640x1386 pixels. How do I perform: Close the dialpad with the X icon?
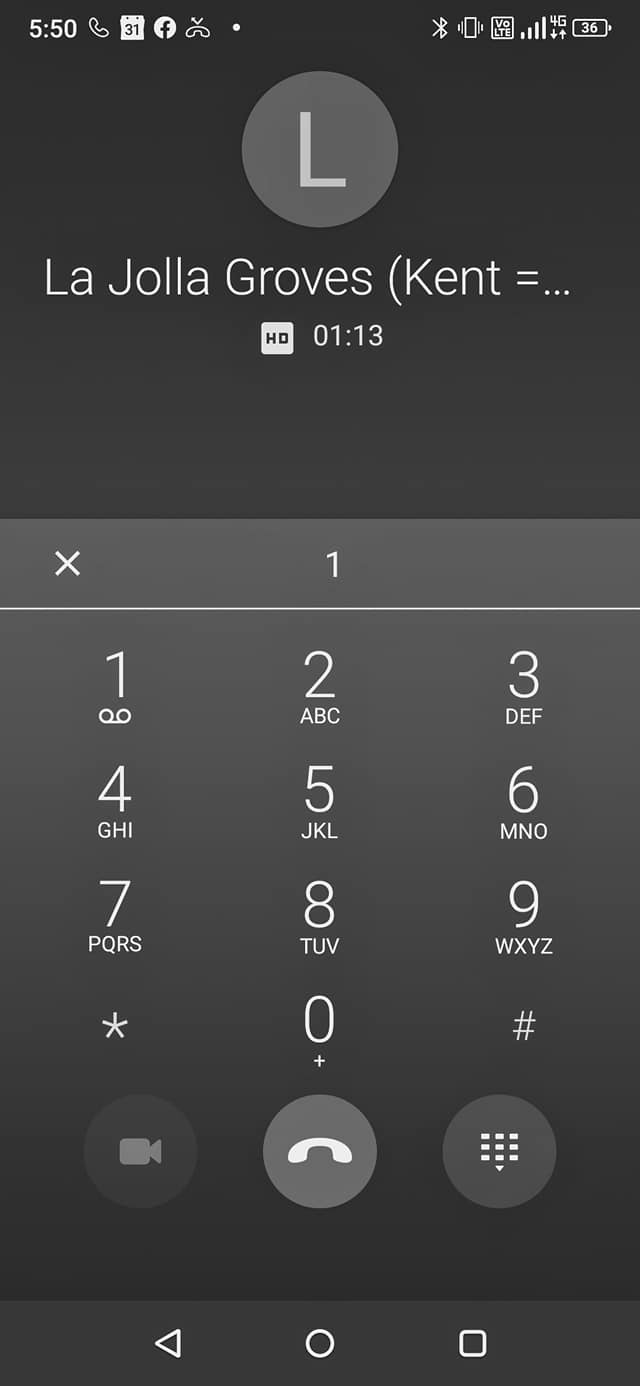[67, 564]
